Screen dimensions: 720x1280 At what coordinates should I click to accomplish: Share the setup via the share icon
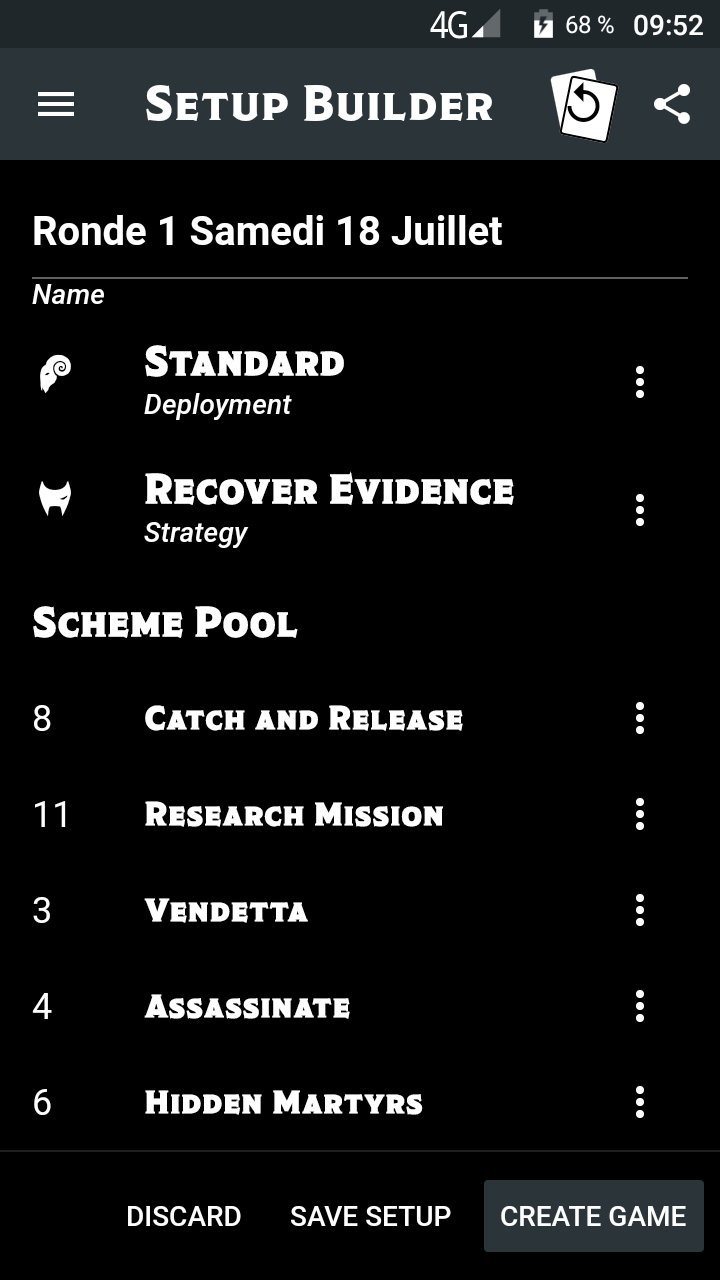tap(672, 103)
